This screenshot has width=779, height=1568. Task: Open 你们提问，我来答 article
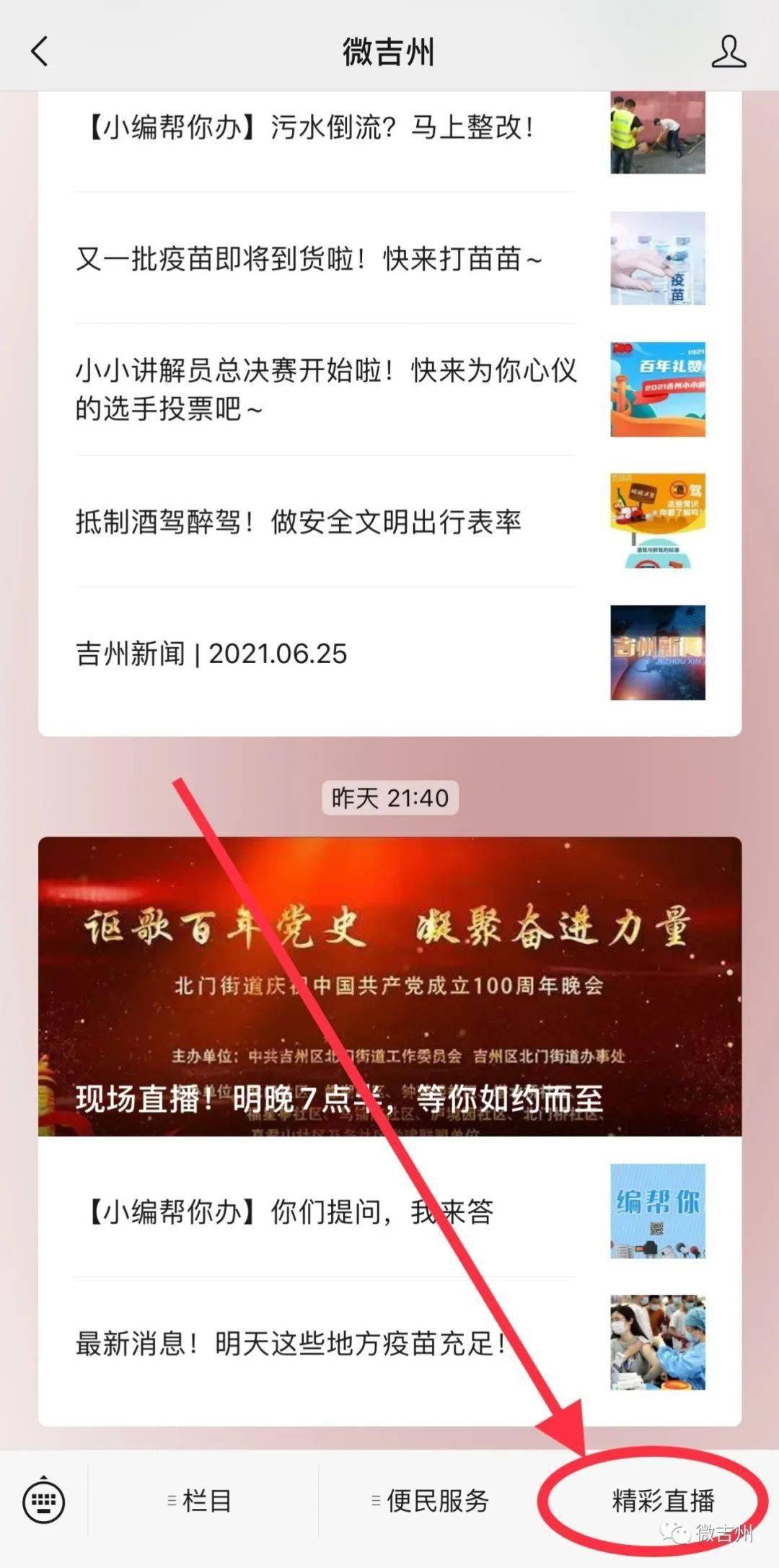289,1212
